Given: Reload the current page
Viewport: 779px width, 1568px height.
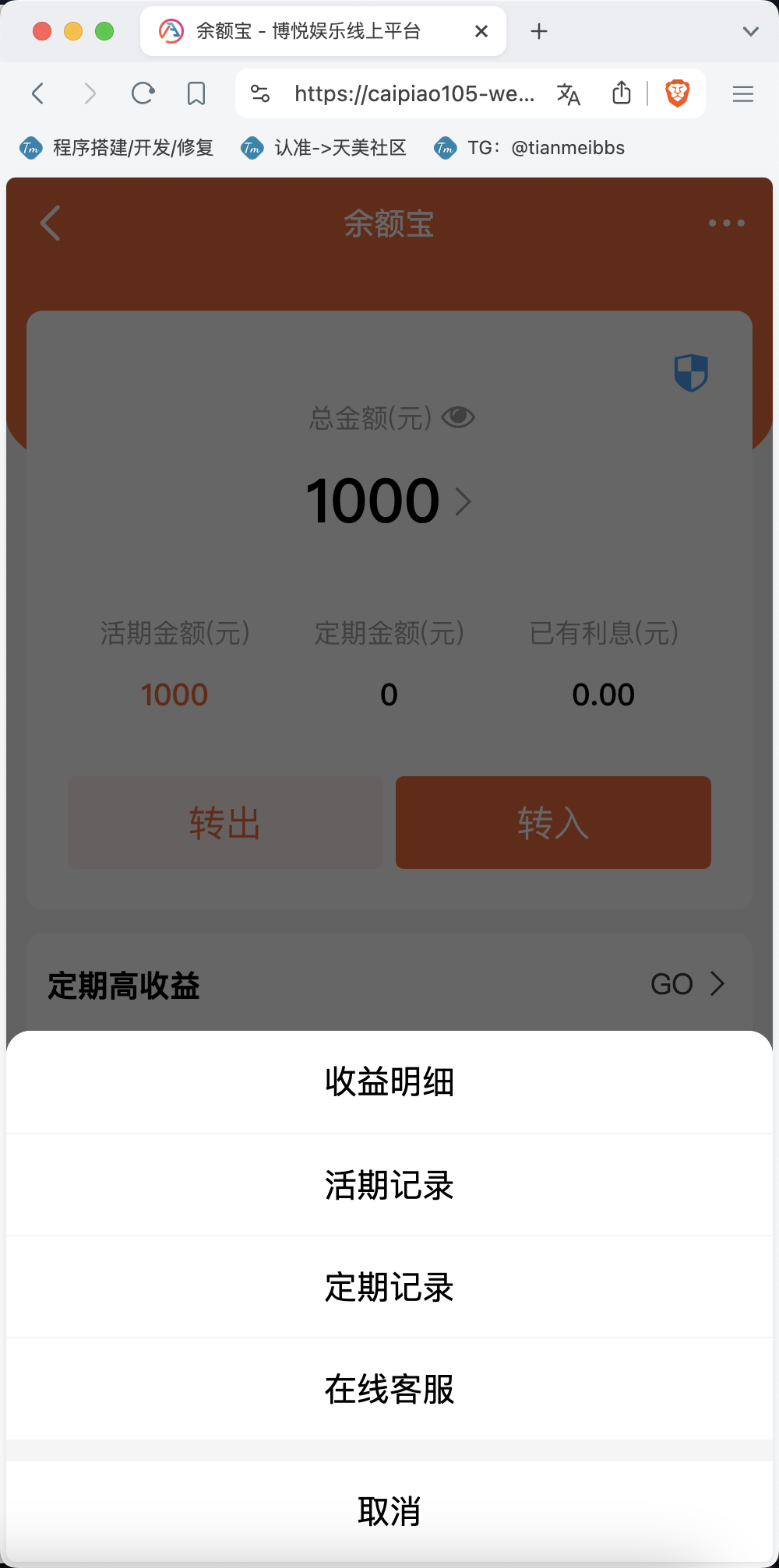Looking at the screenshot, I should point(143,93).
